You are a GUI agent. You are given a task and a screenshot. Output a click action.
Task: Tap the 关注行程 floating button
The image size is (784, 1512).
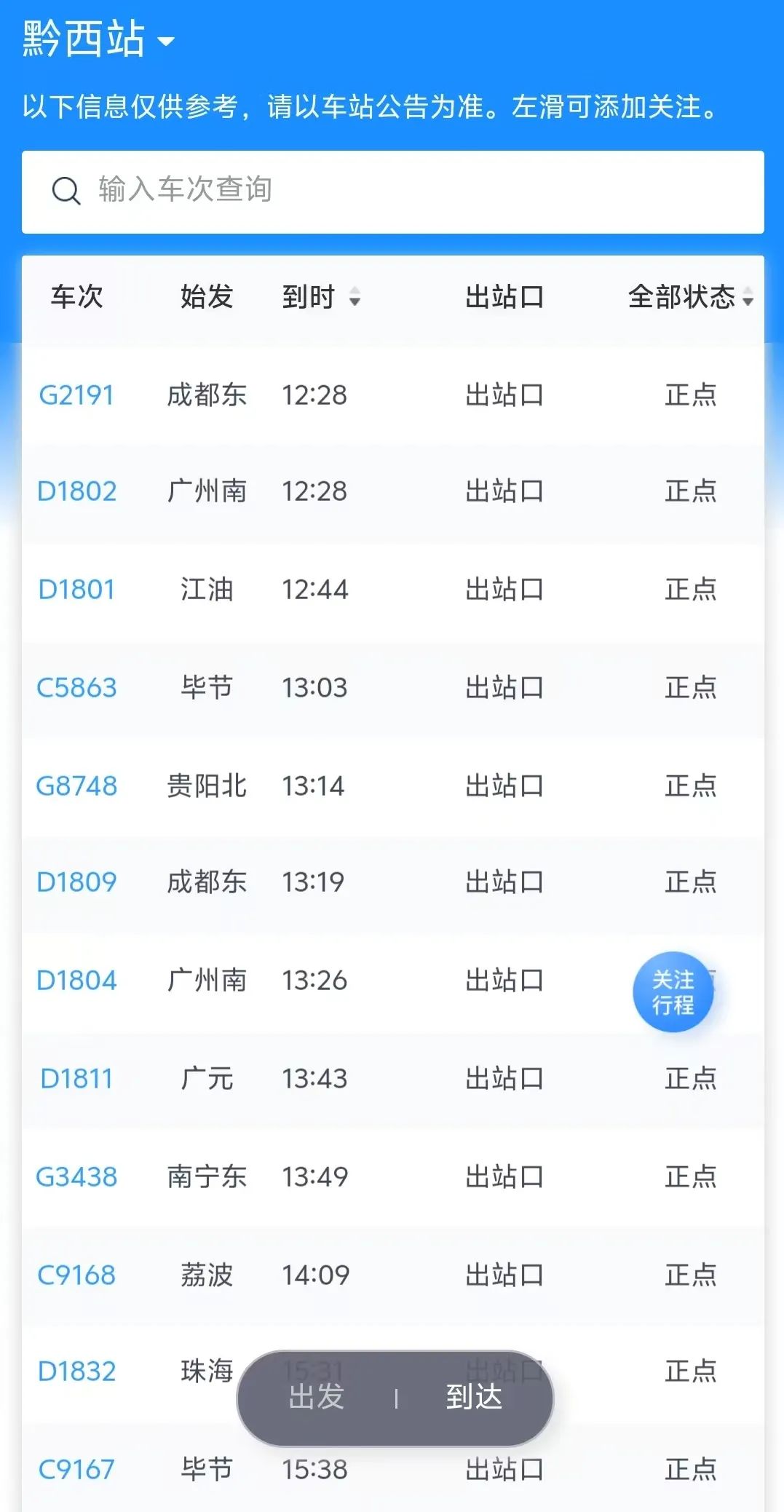pos(673,992)
